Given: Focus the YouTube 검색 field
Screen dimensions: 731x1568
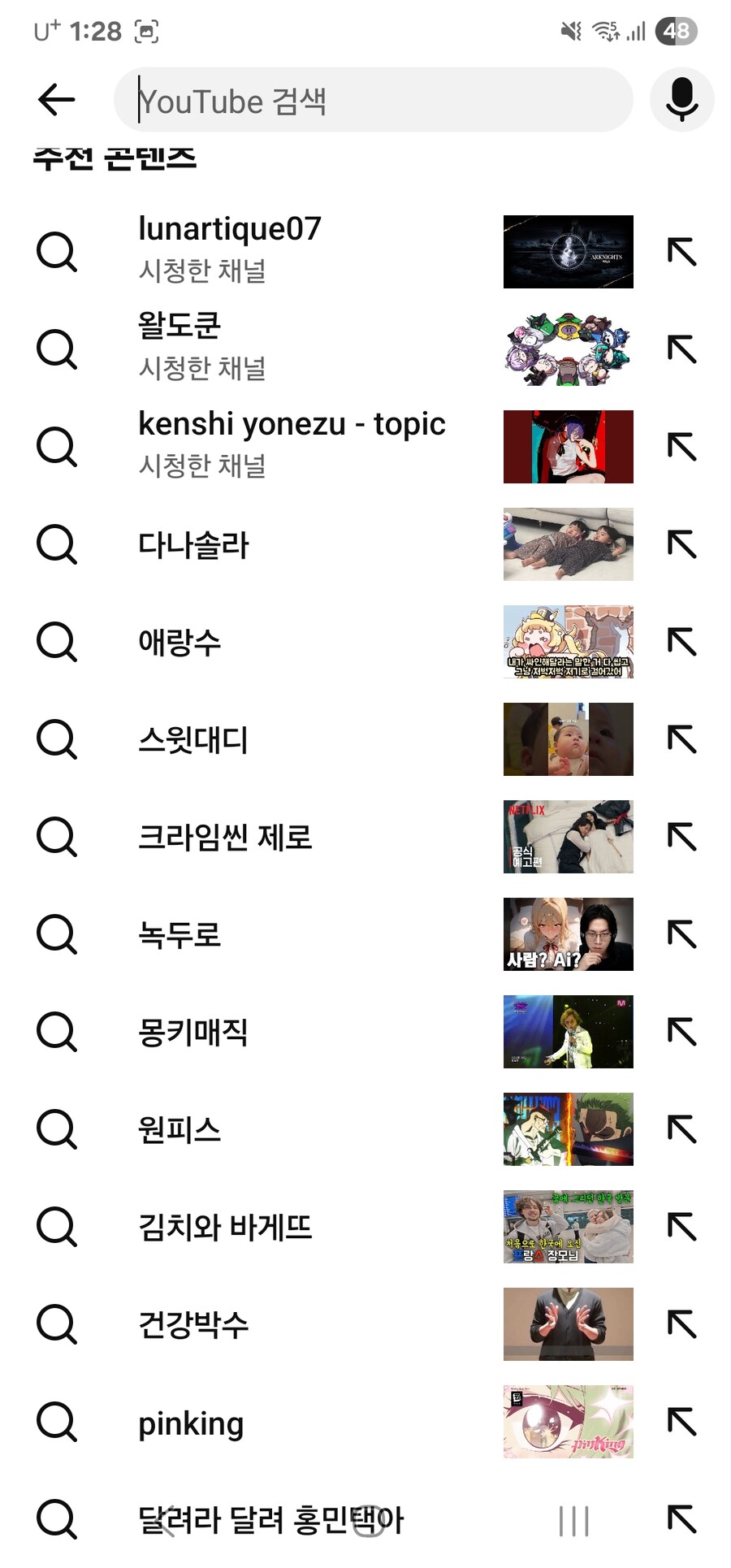Looking at the screenshot, I should click(374, 101).
